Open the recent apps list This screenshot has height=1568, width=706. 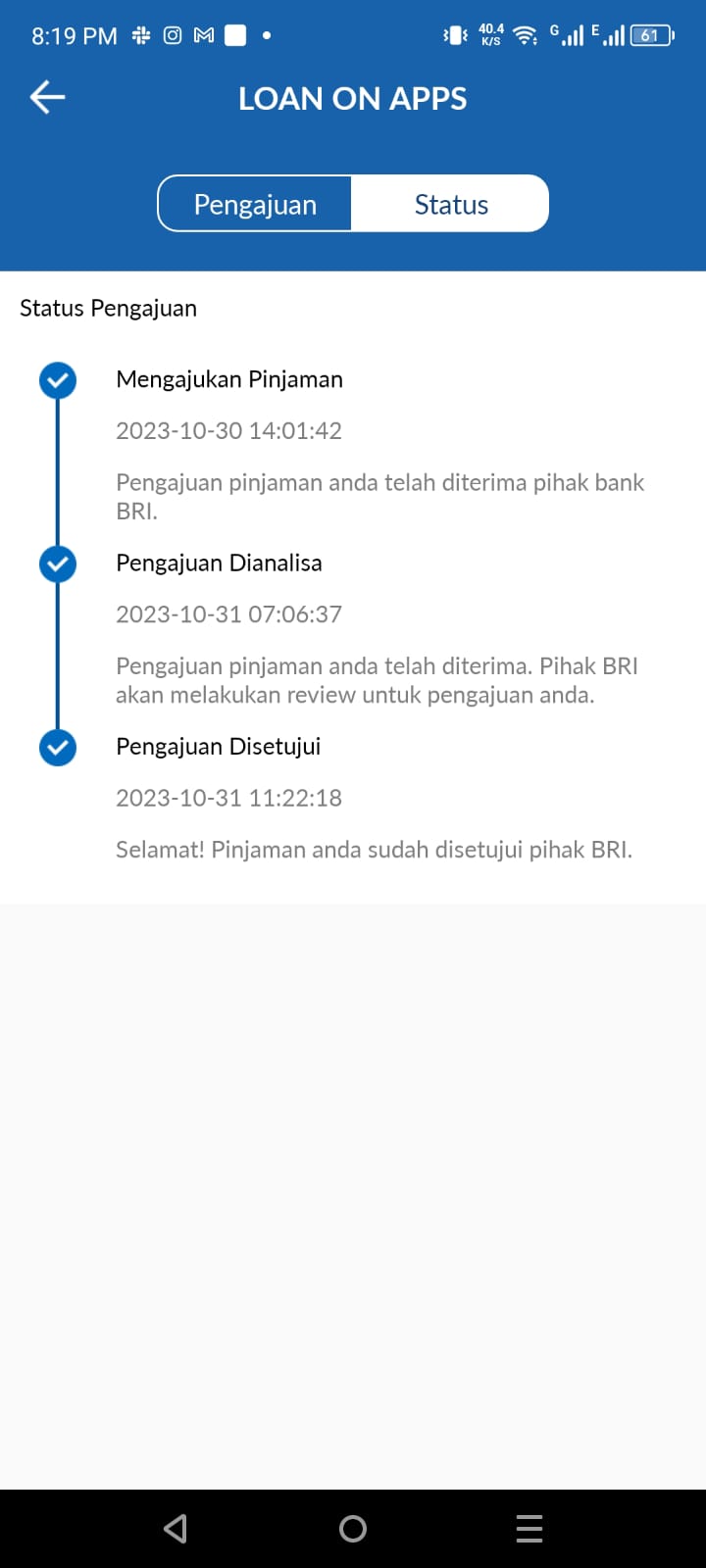pos(529,1528)
